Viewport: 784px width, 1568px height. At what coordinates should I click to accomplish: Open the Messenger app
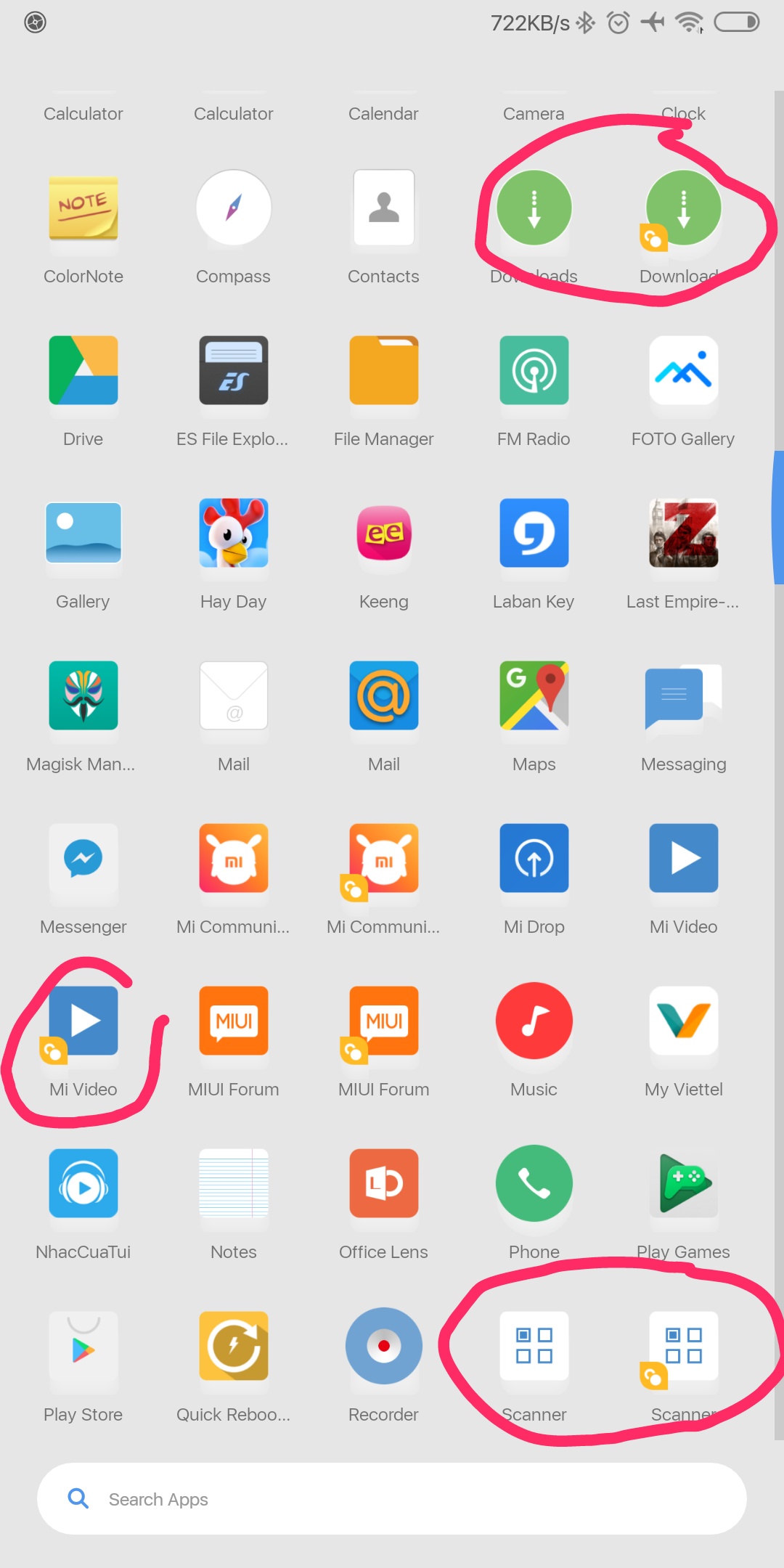[83, 859]
